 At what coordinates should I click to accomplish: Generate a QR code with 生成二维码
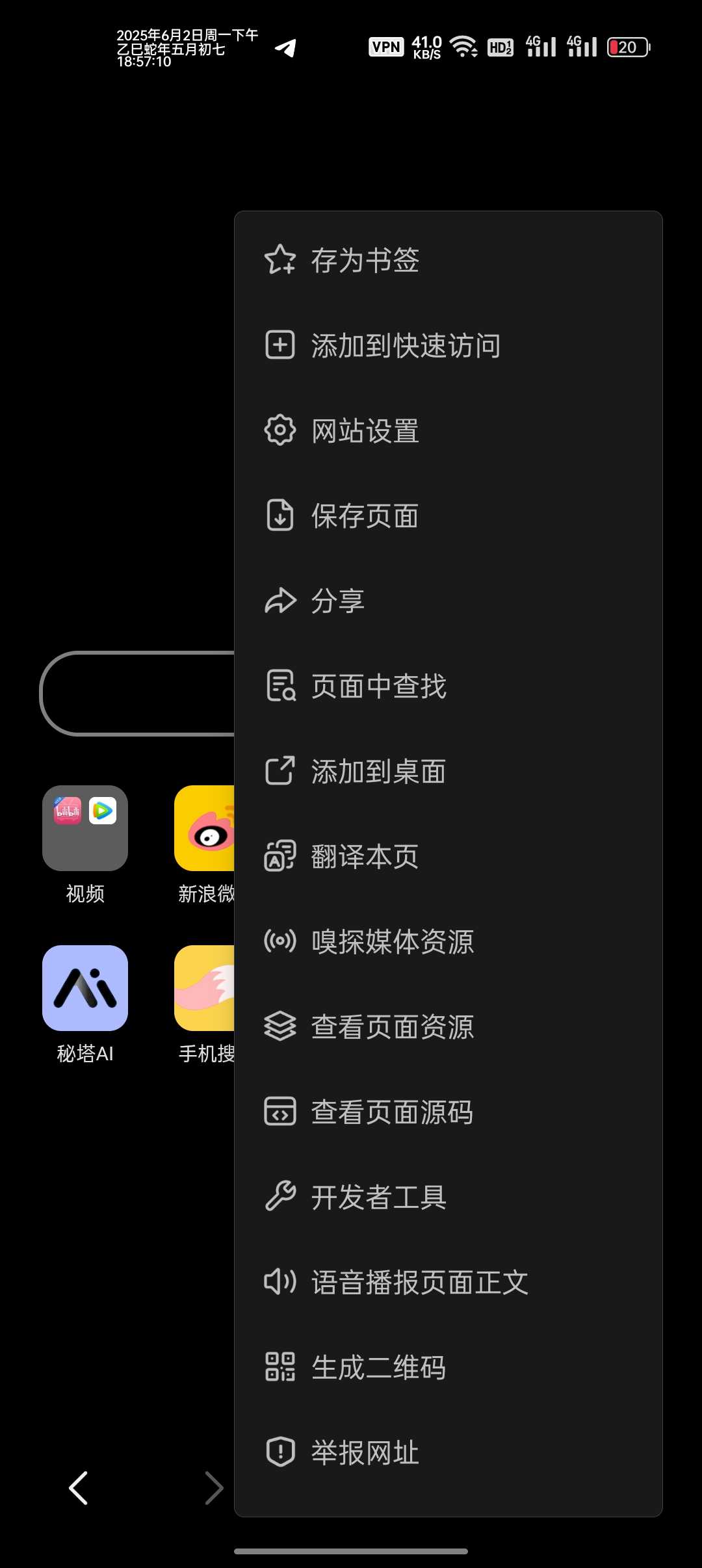click(x=448, y=1367)
